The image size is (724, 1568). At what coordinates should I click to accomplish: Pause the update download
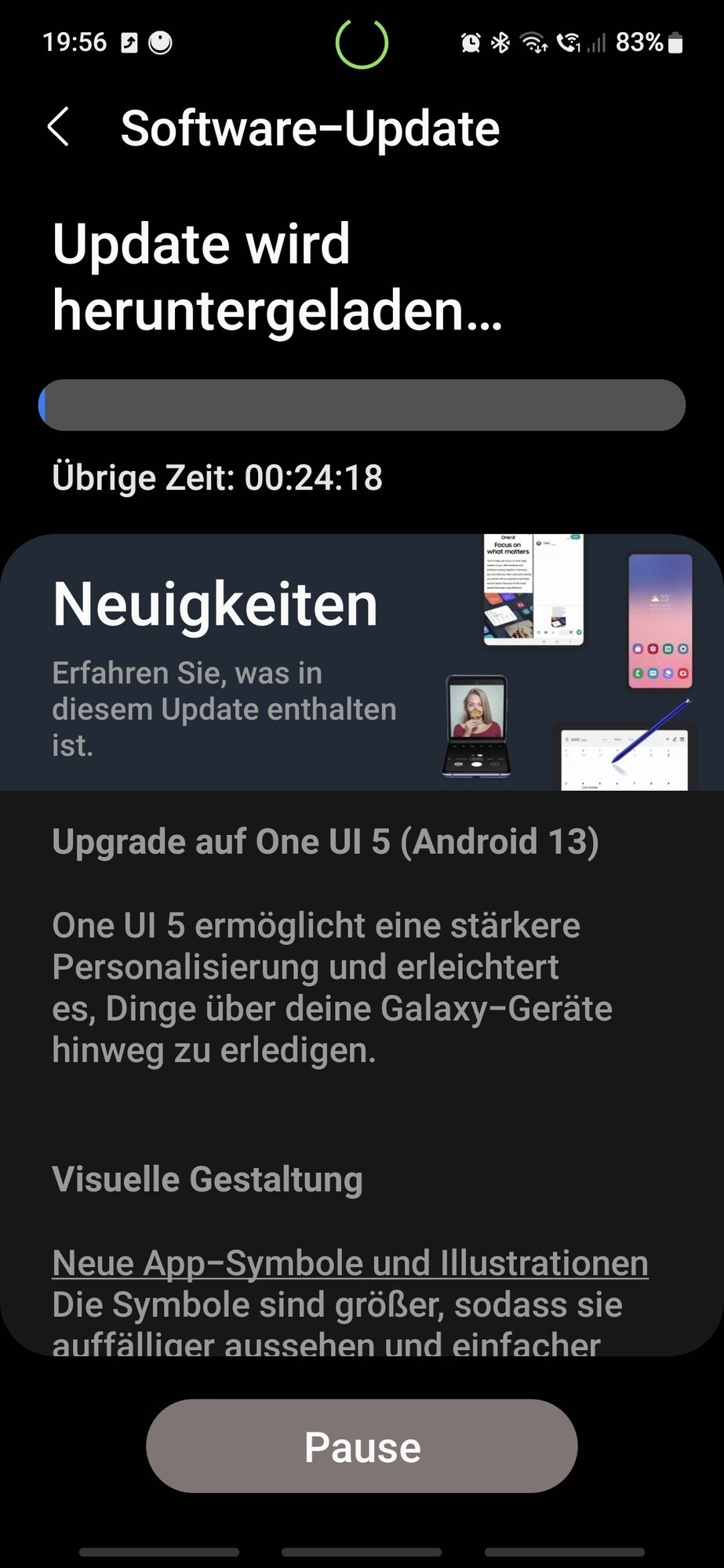(362, 1446)
